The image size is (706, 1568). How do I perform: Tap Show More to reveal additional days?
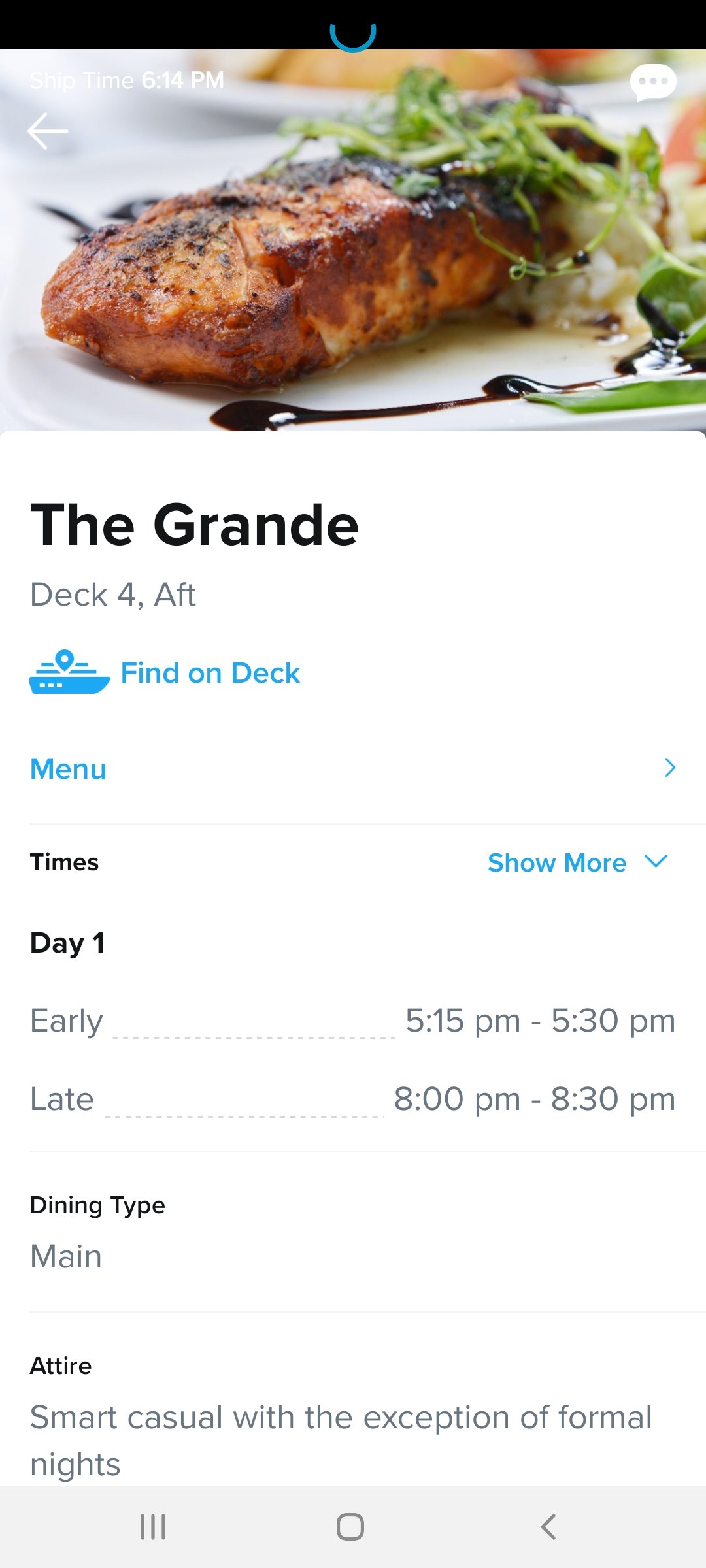[557, 862]
